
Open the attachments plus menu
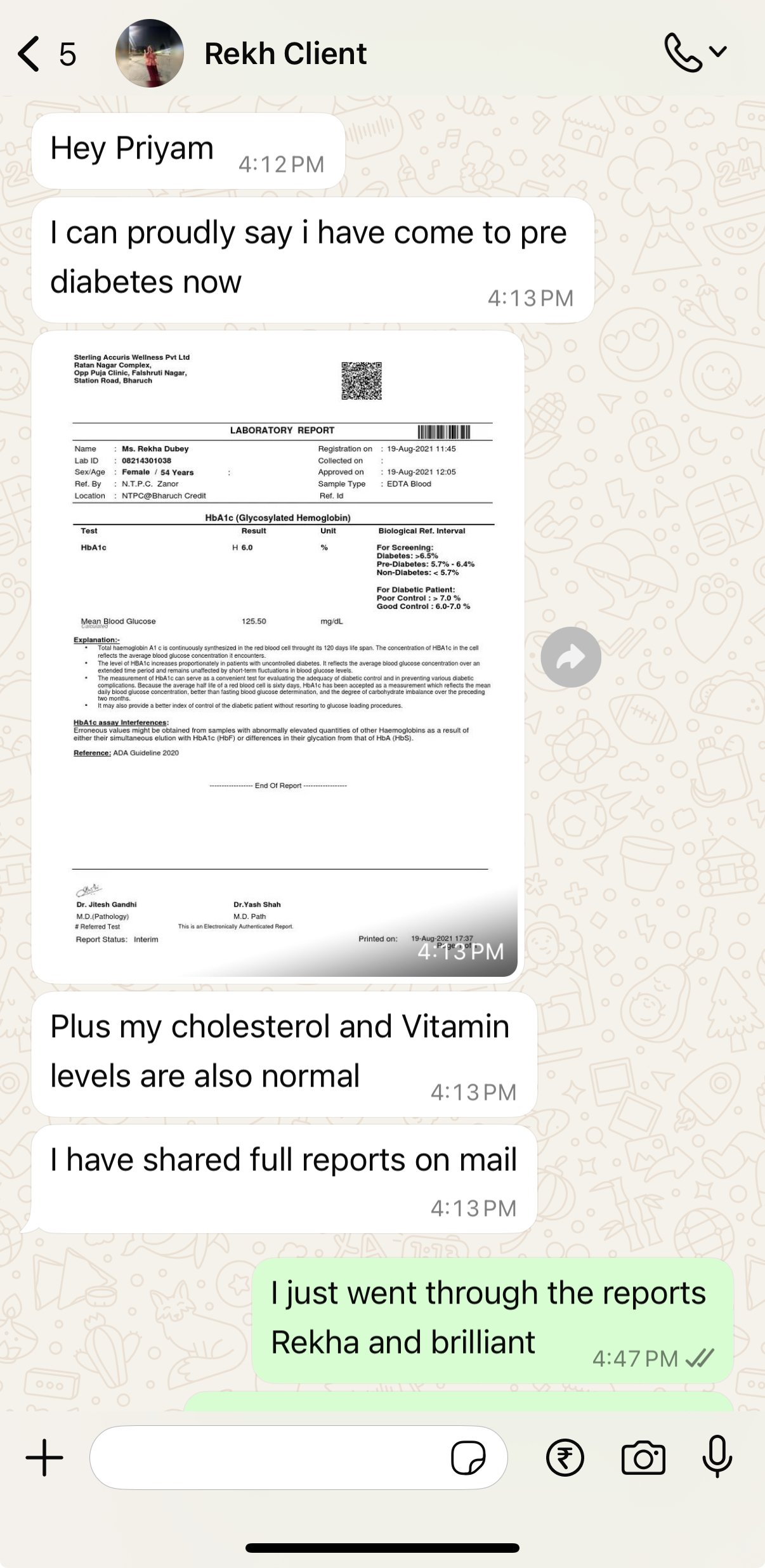[x=44, y=1458]
